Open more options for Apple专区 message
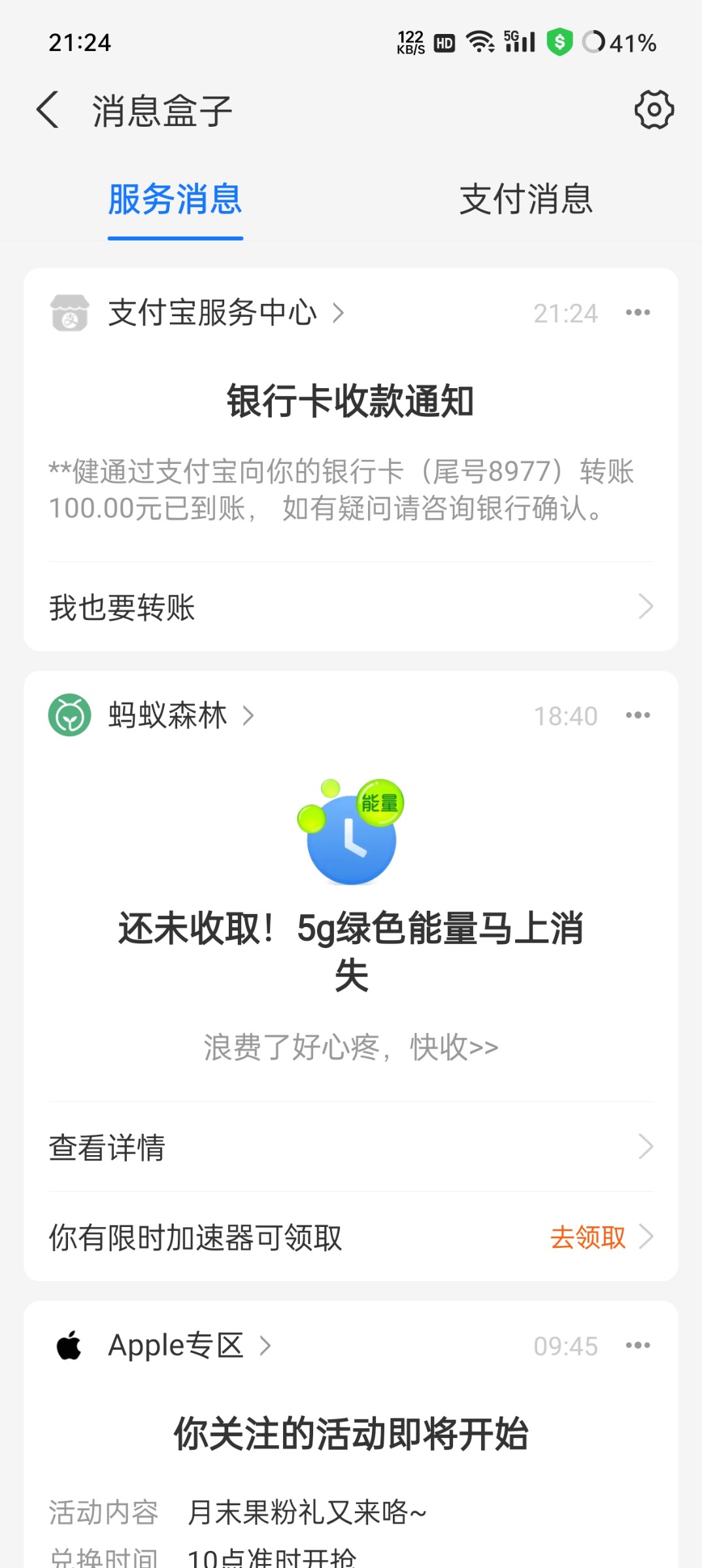The height and width of the screenshot is (1568, 702). [637, 1345]
